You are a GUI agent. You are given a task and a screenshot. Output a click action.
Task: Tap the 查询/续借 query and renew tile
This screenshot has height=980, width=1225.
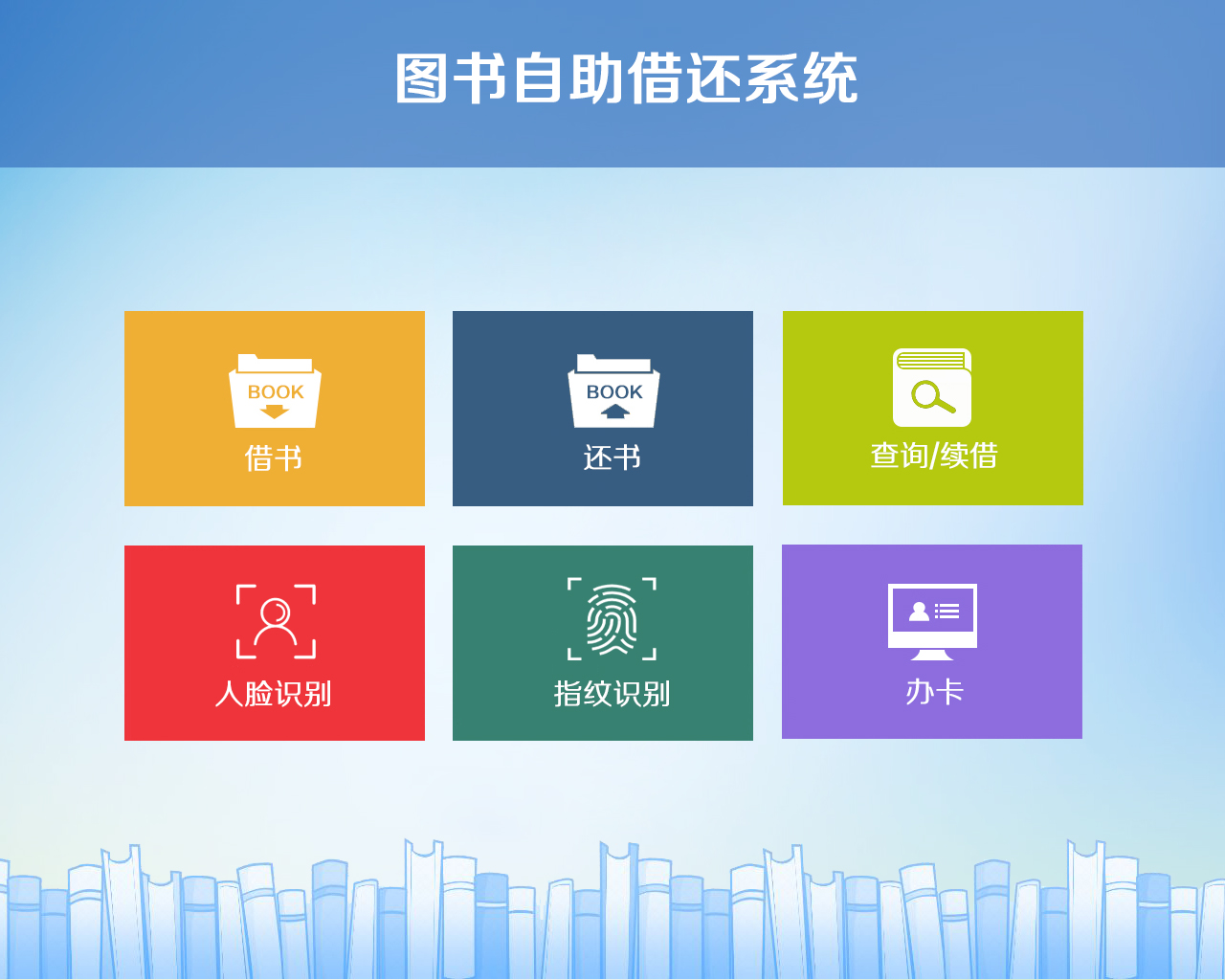(x=933, y=409)
